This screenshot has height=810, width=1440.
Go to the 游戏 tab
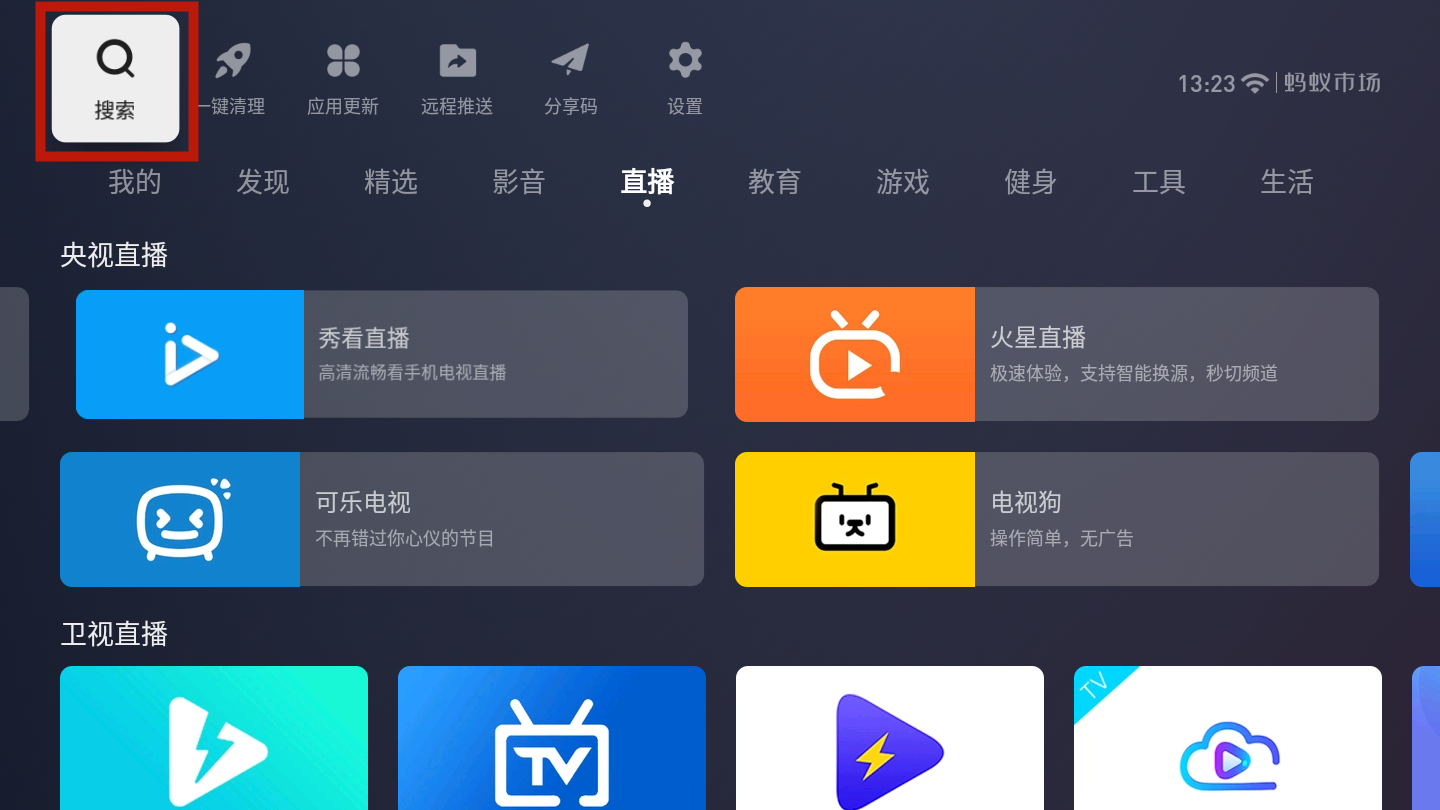tap(903, 182)
